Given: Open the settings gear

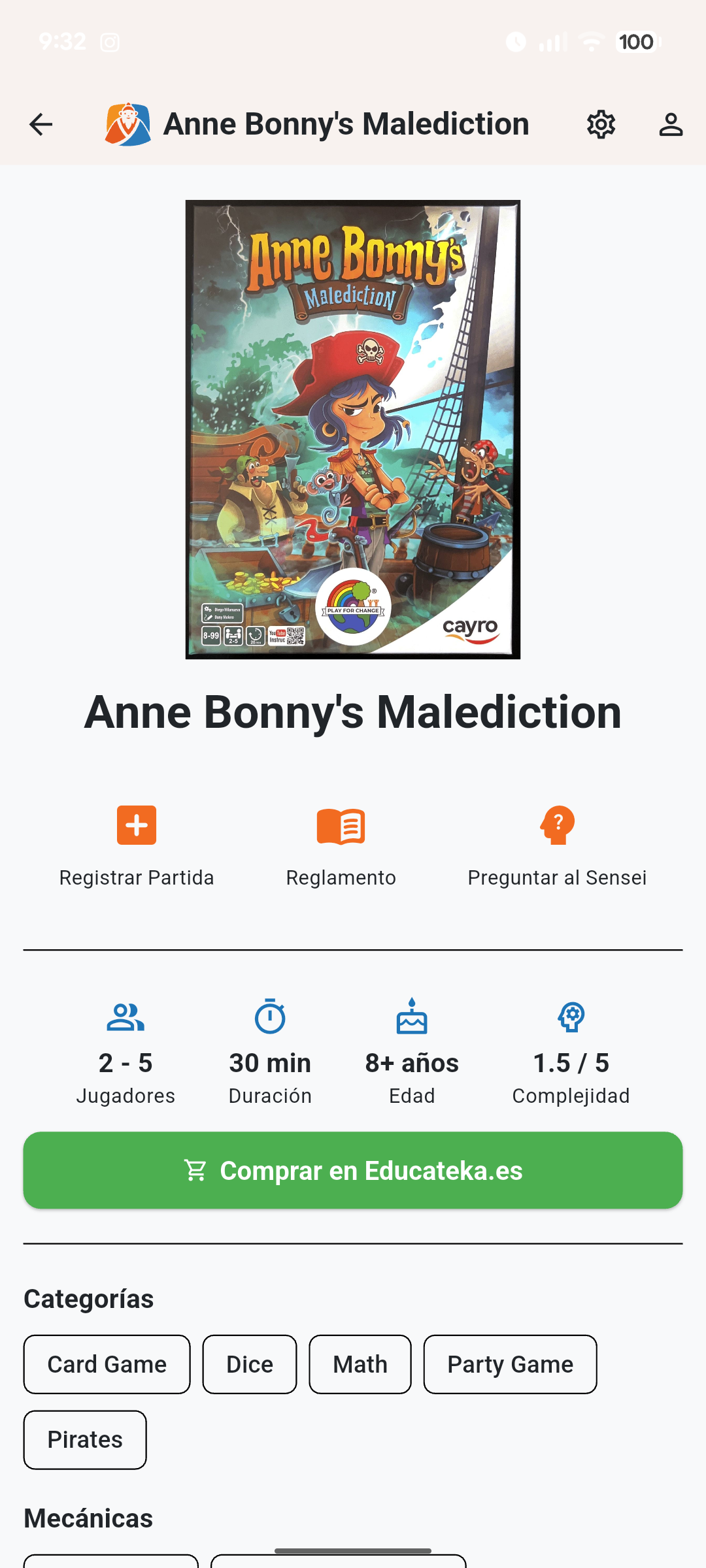Looking at the screenshot, I should coord(601,123).
